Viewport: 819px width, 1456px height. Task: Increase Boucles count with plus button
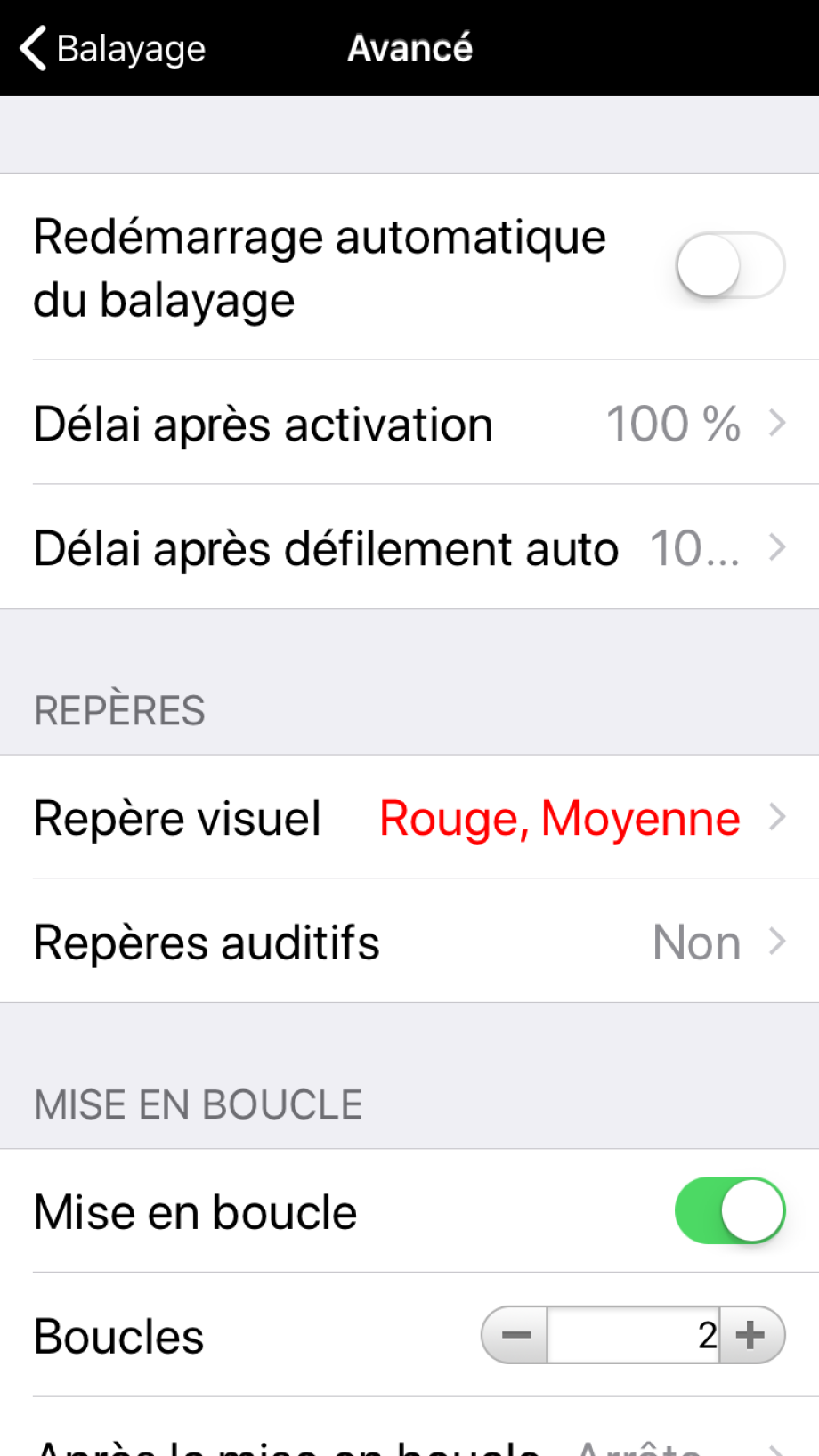coord(752,1335)
